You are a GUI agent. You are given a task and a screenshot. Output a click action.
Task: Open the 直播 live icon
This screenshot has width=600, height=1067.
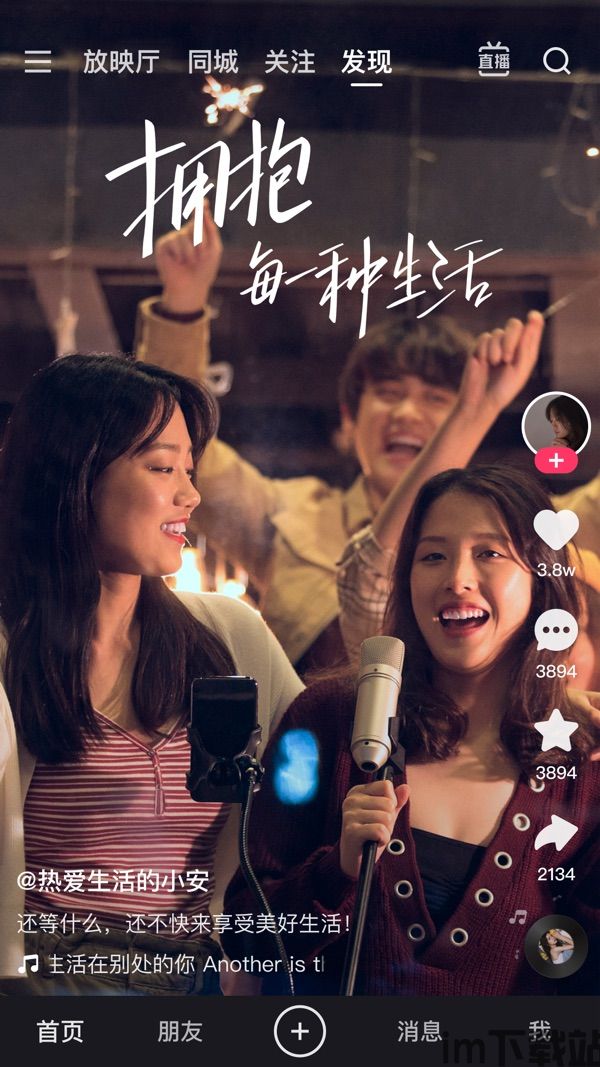[x=494, y=60]
